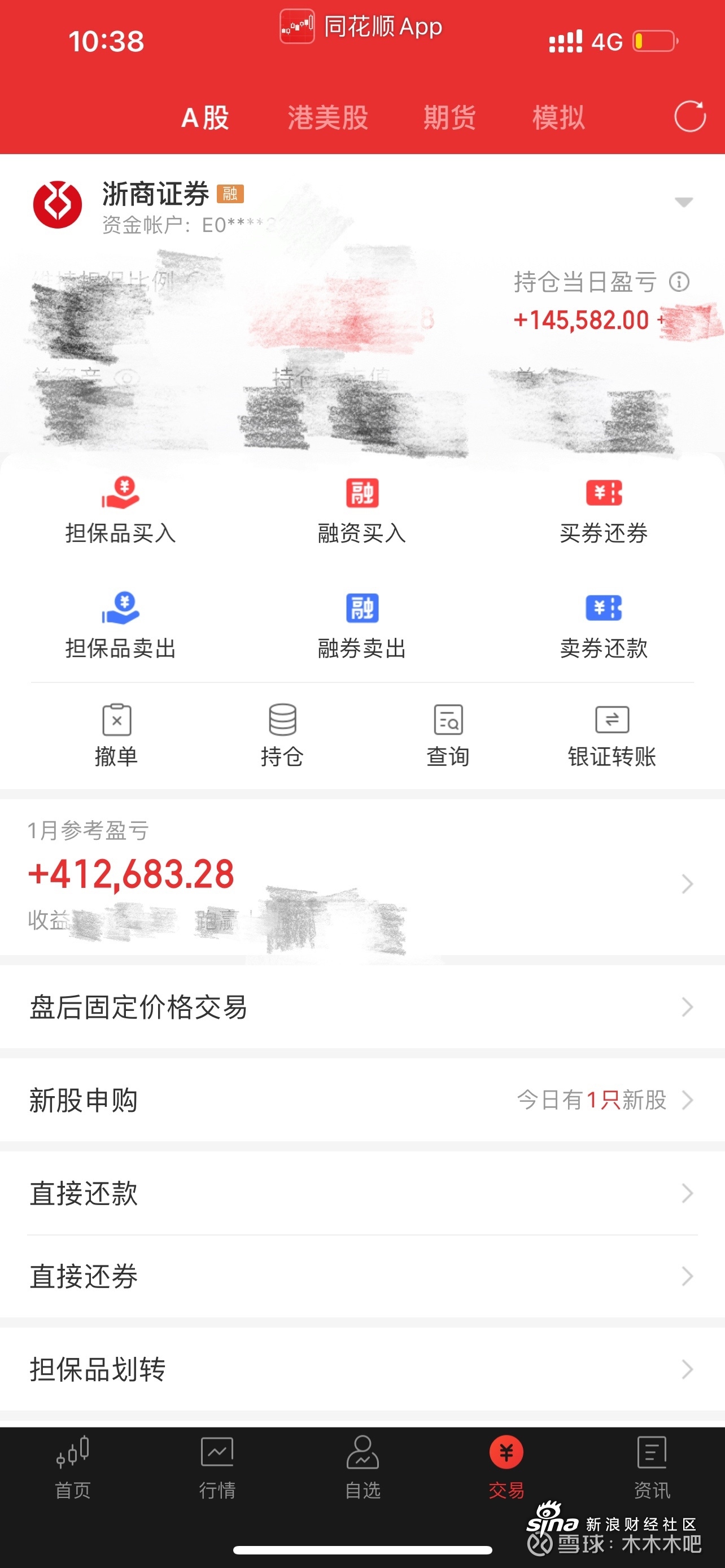Image resolution: width=725 pixels, height=1568 pixels.
Task: Open 新股申购 row
Action: point(362,1100)
